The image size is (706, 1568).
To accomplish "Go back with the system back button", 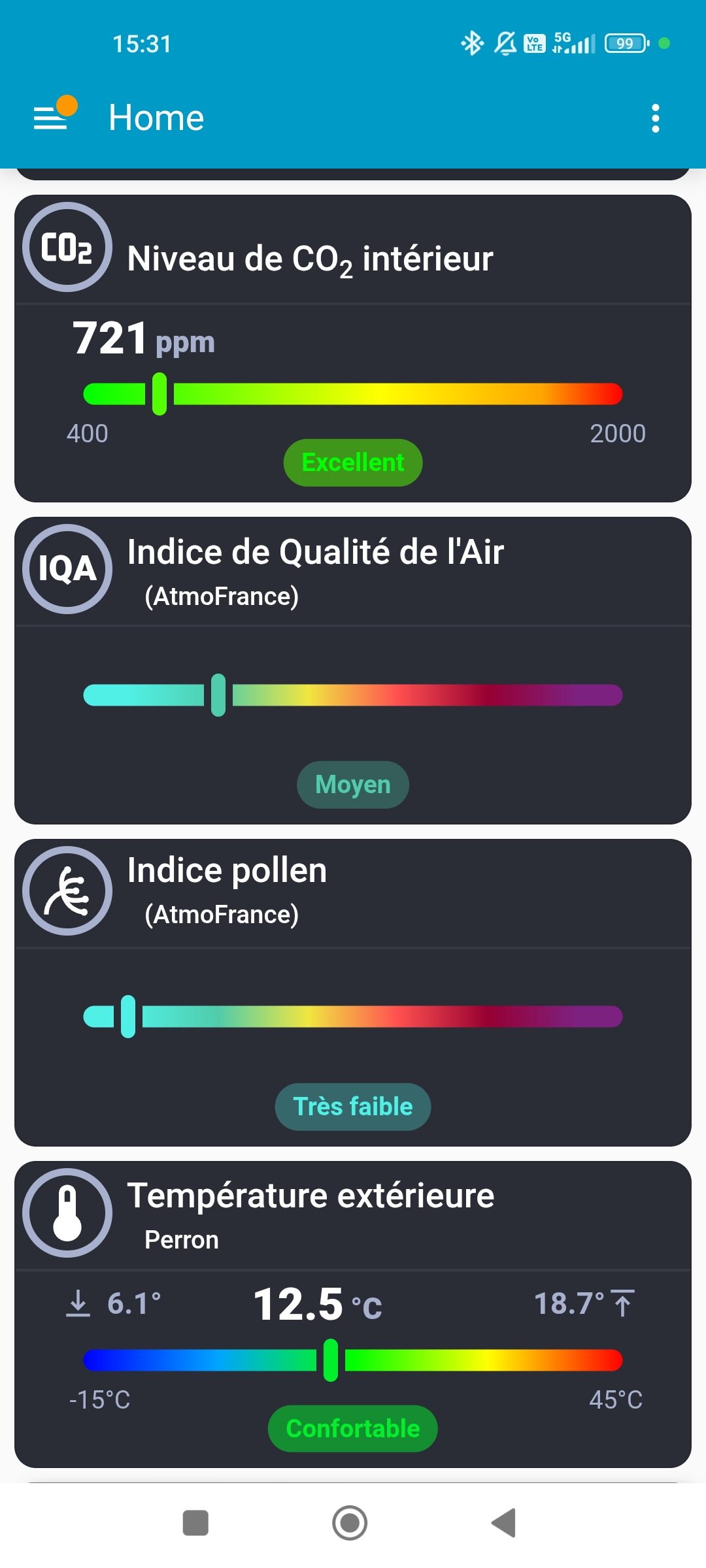I will 504,1523.
